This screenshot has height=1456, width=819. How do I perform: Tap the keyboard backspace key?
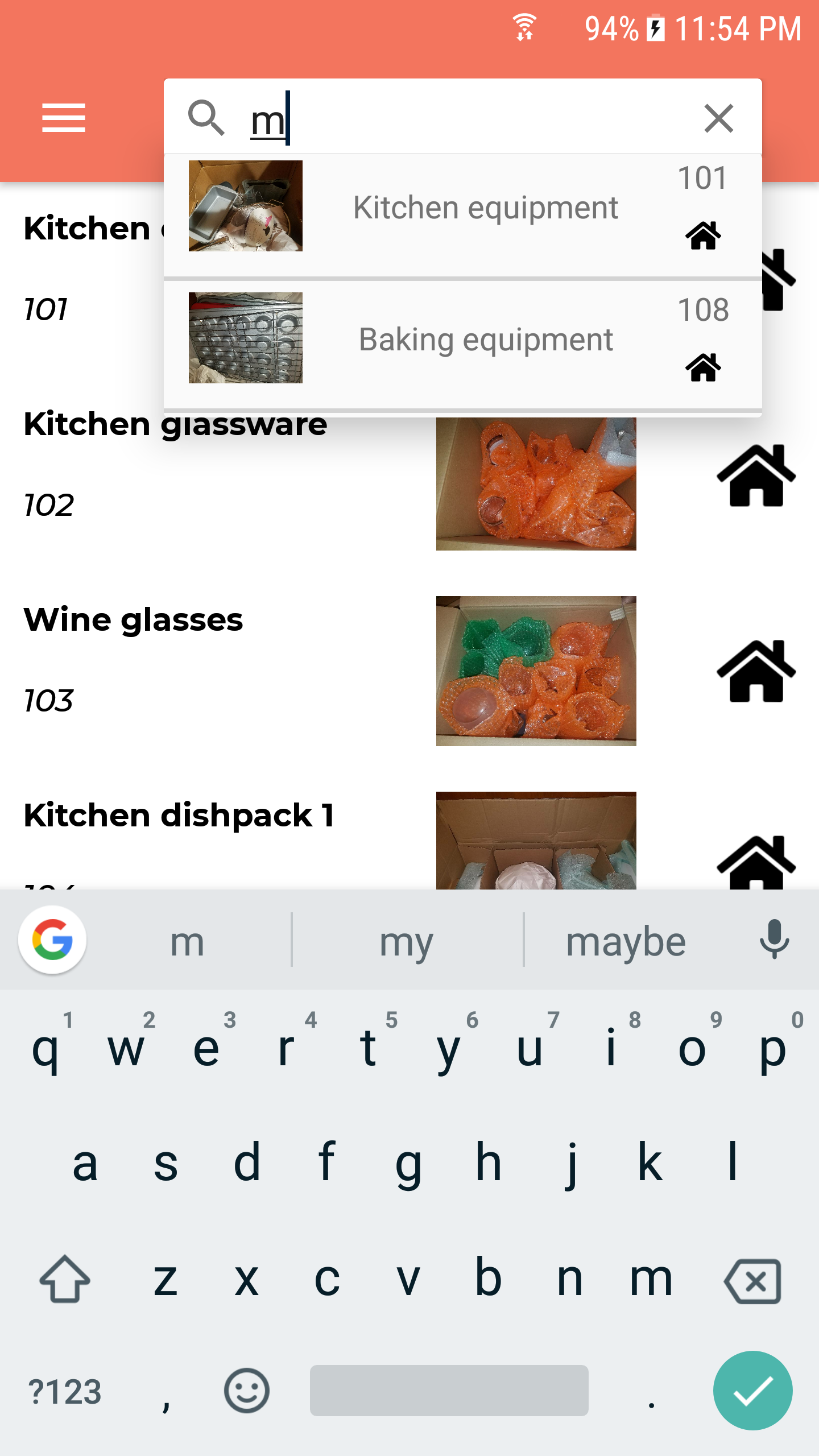pos(752,1281)
